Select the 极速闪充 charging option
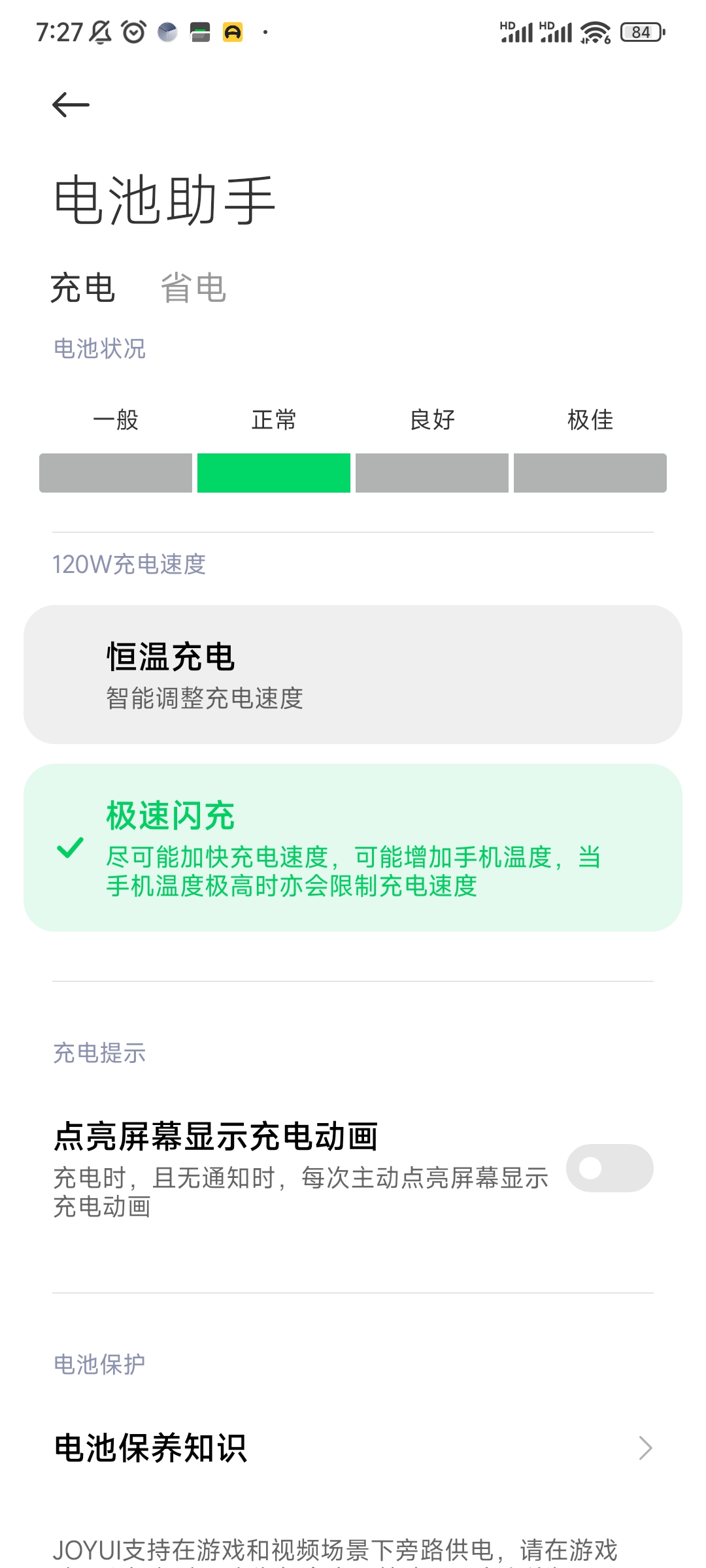706x1568 pixels. click(x=353, y=847)
